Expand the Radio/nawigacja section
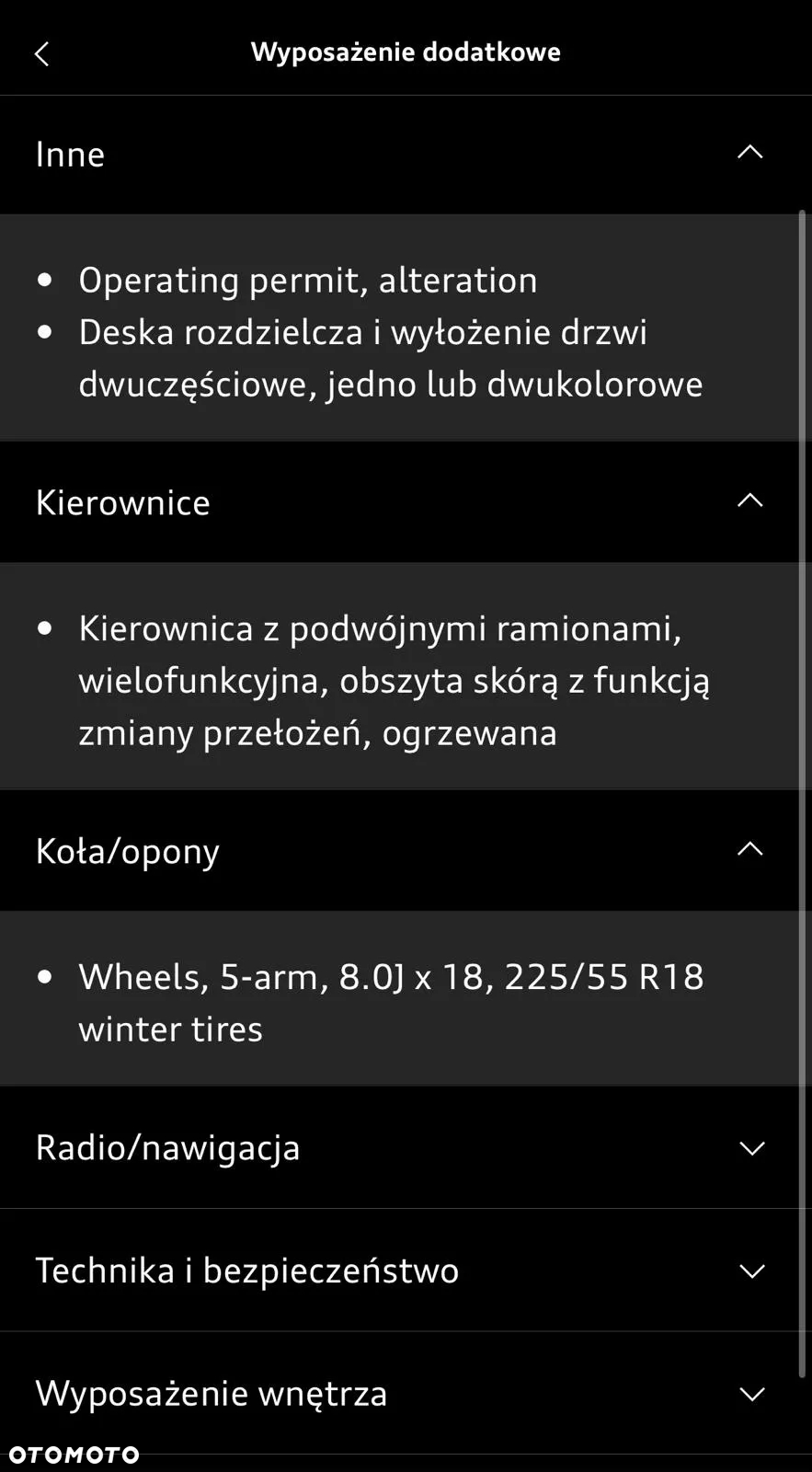This screenshot has width=812, height=1472. click(751, 1148)
